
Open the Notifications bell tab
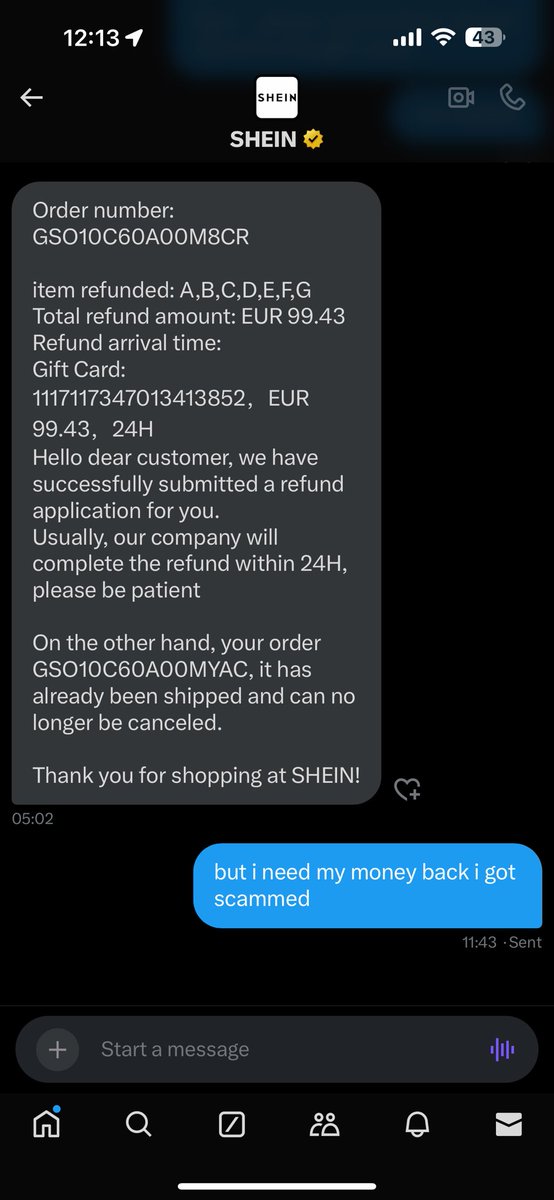click(x=417, y=1125)
